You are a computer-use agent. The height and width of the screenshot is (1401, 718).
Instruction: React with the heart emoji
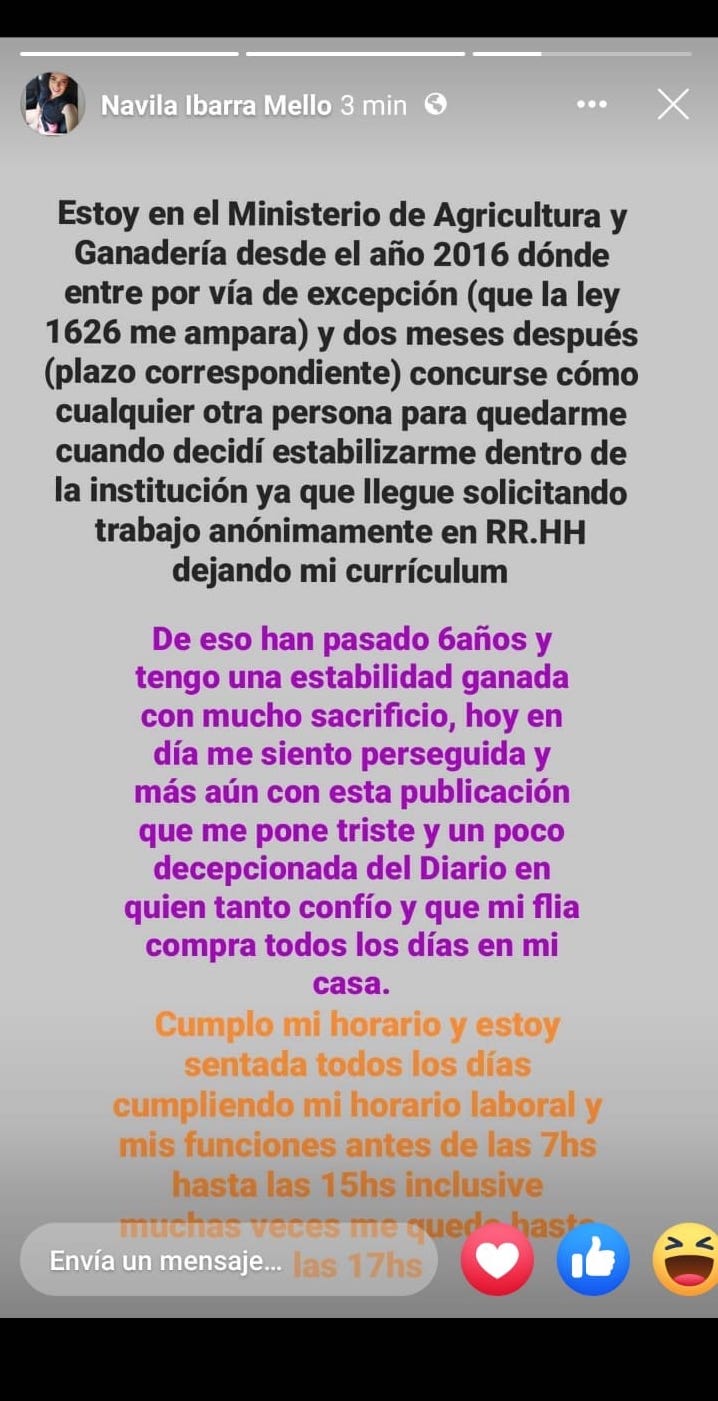click(497, 1260)
